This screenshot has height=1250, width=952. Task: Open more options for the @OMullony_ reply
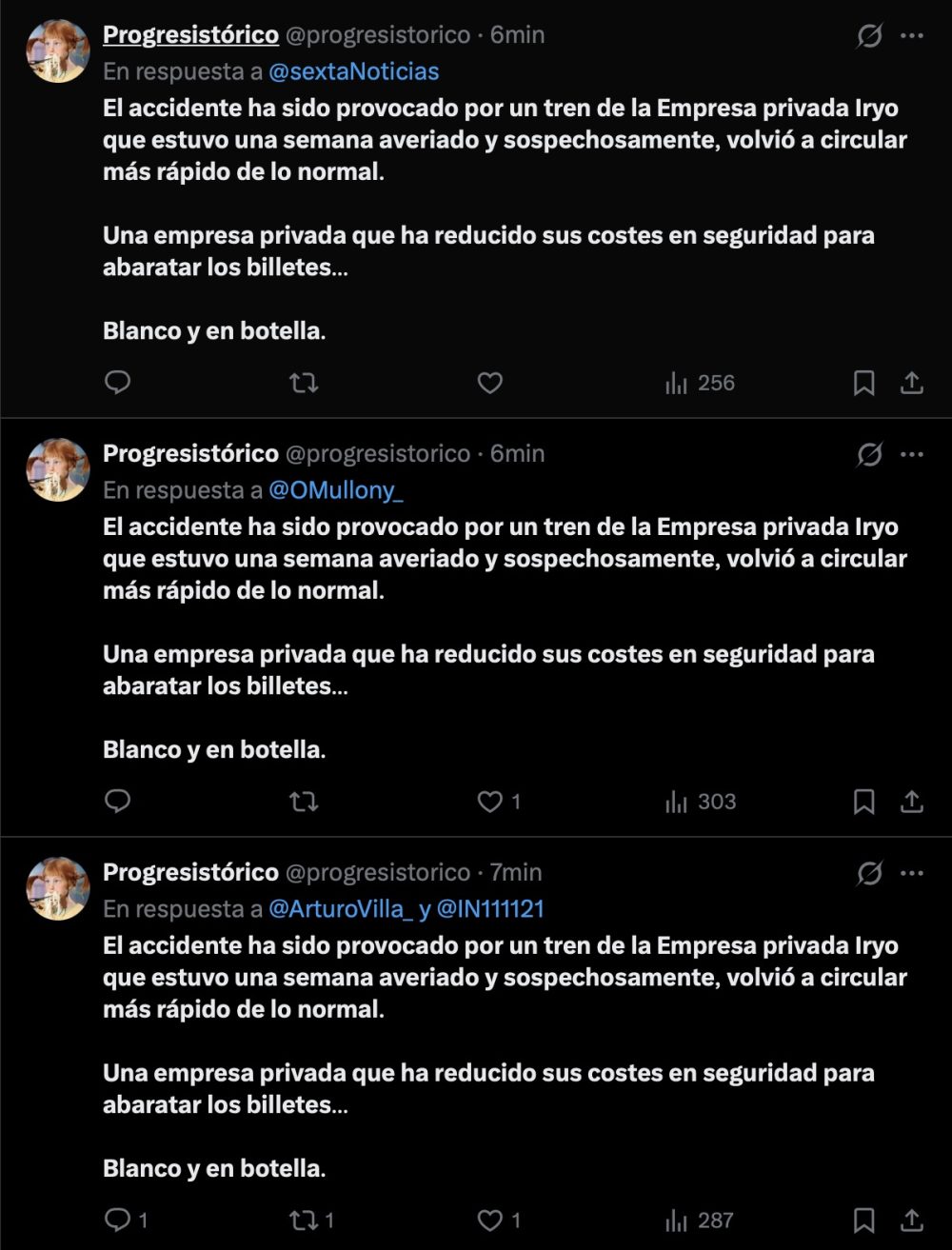click(x=913, y=454)
